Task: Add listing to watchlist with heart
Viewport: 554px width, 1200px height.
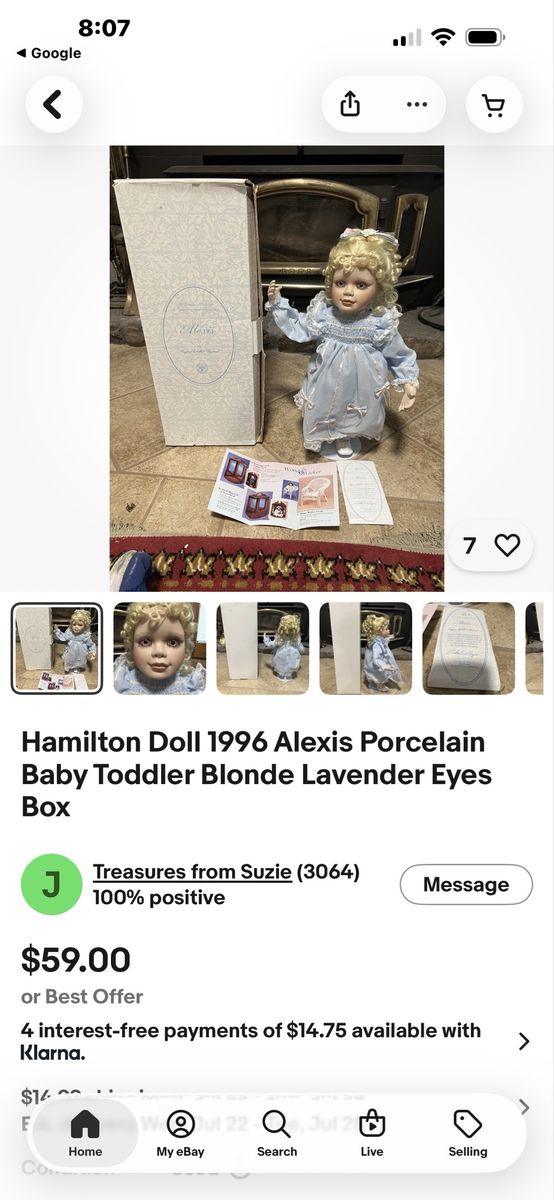Action: 491,545
